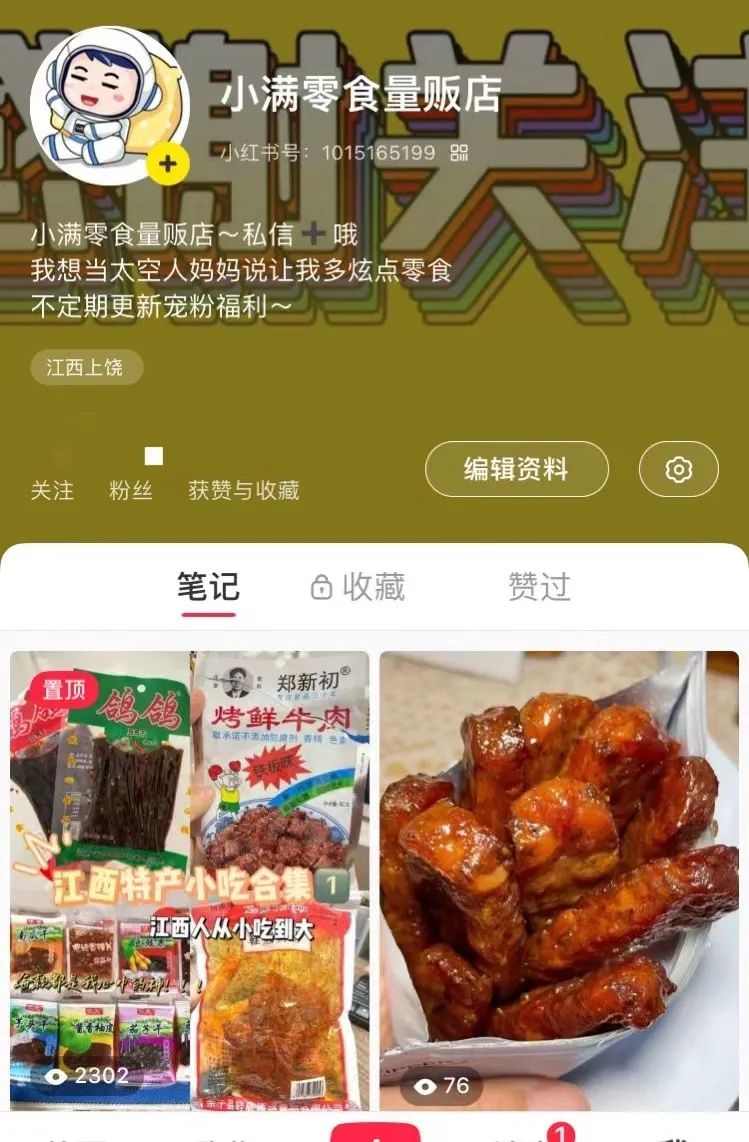Screen dimensions: 749x1142
Task: Tap the 江西上饶 location chip
Action: point(86,367)
